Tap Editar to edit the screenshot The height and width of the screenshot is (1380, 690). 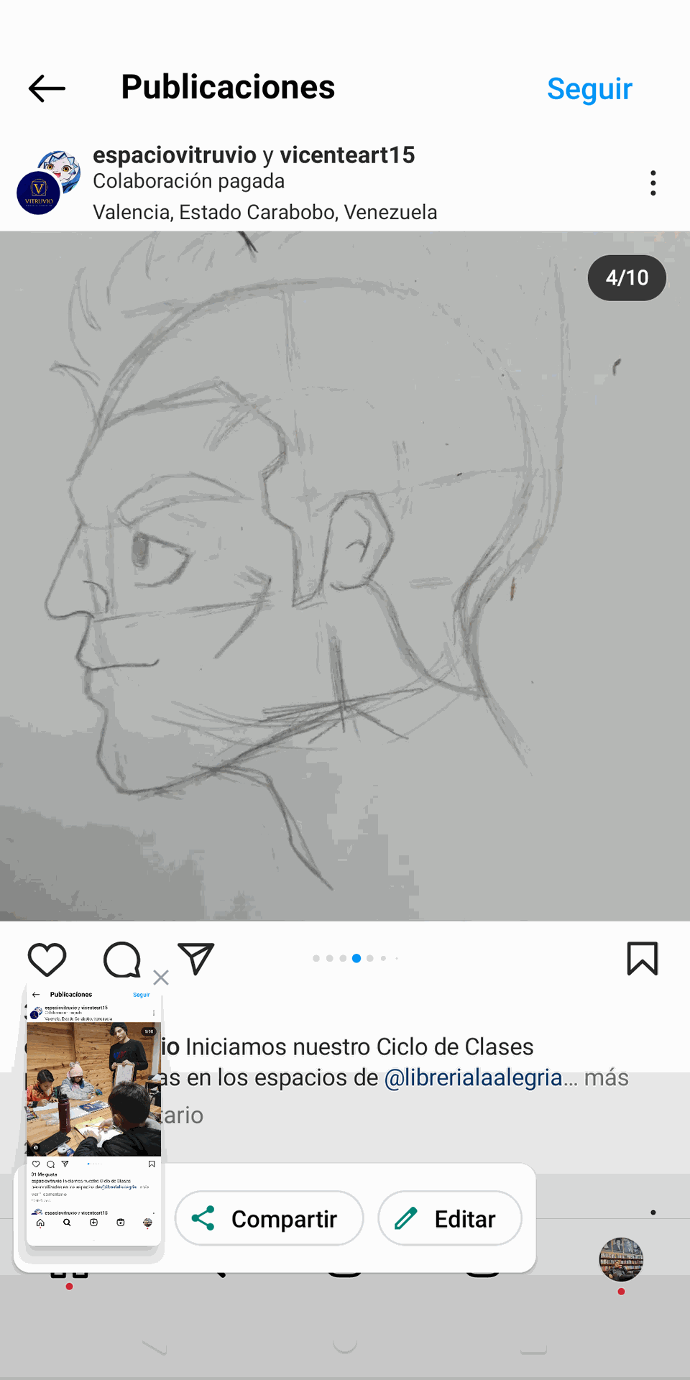coord(450,1218)
